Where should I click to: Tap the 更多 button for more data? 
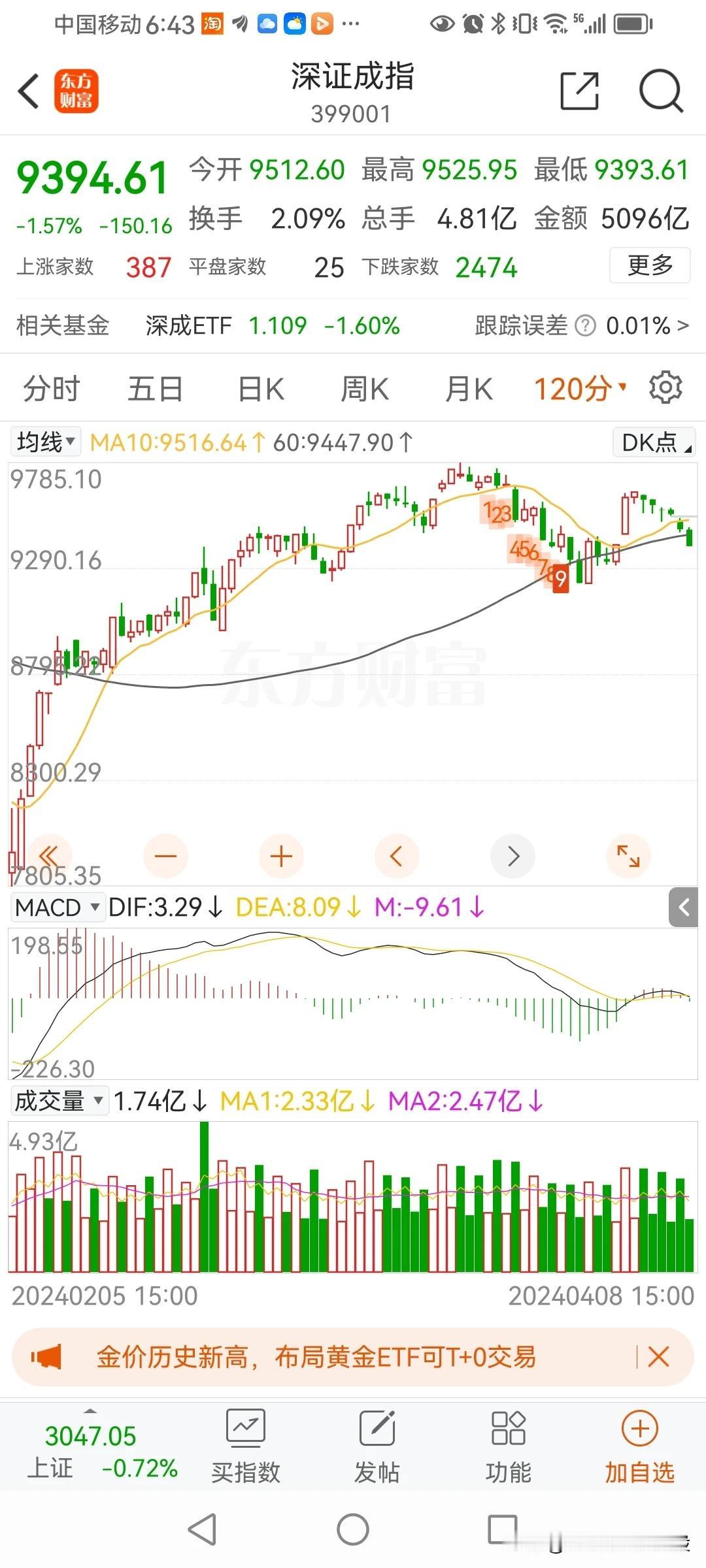tap(650, 265)
